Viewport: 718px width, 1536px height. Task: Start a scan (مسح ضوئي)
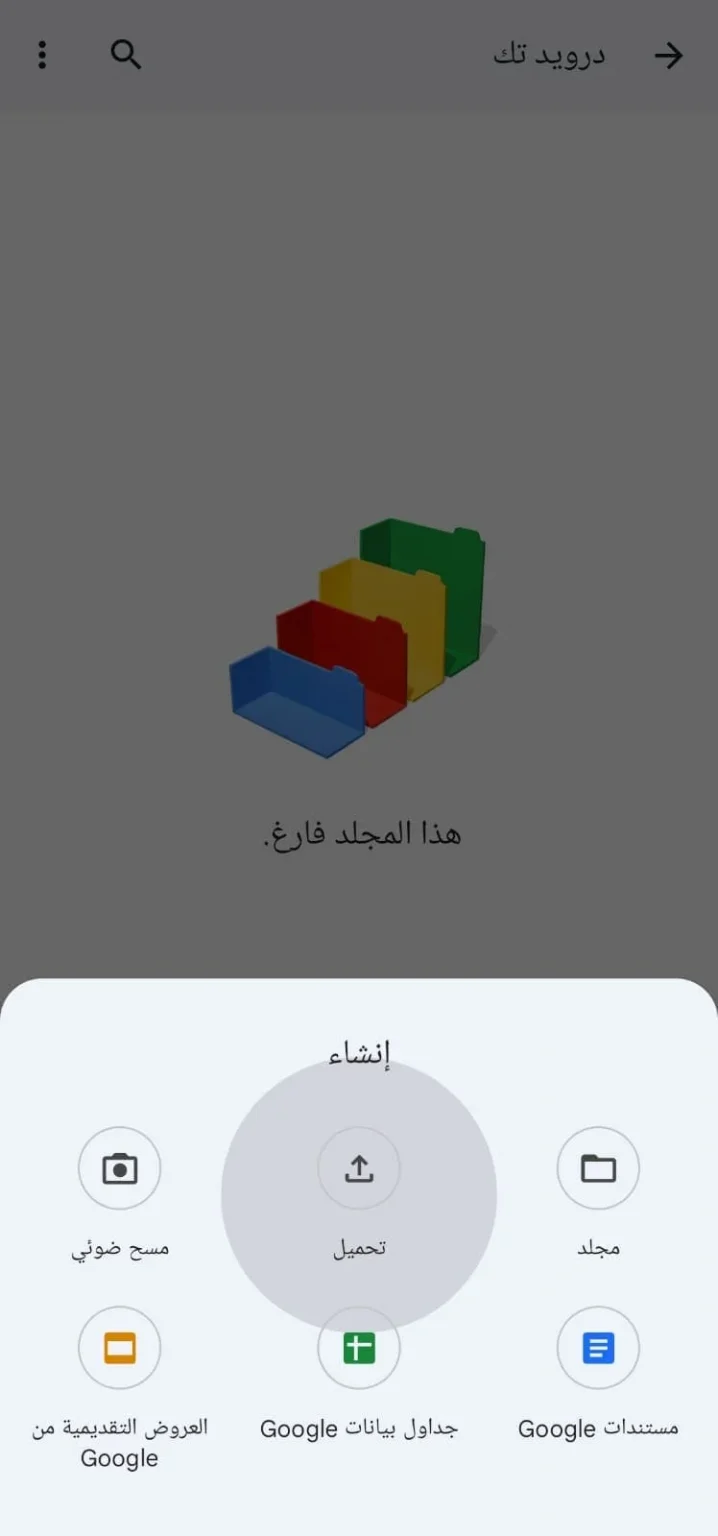click(x=120, y=1168)
